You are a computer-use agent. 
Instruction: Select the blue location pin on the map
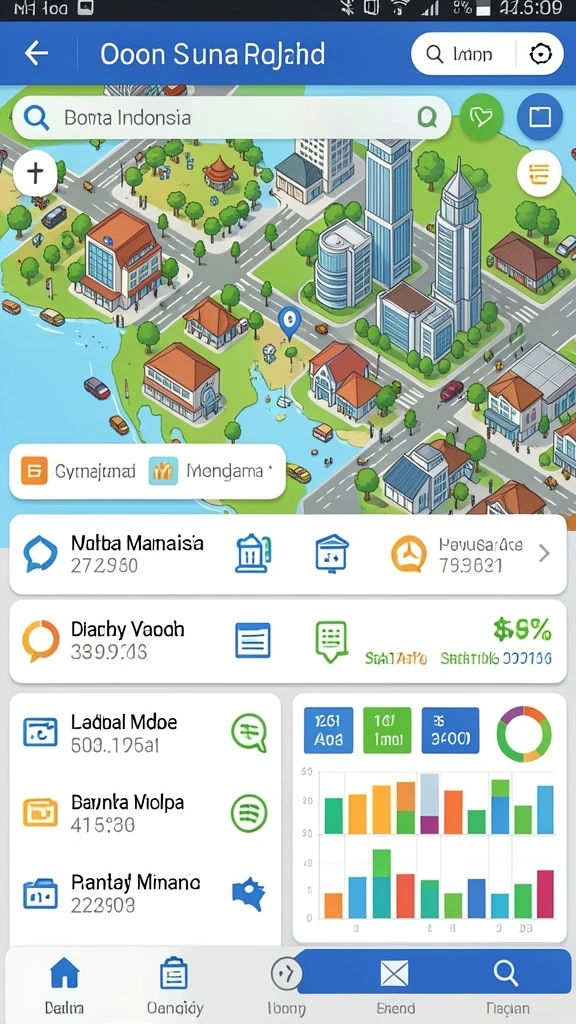pos(288,322)
